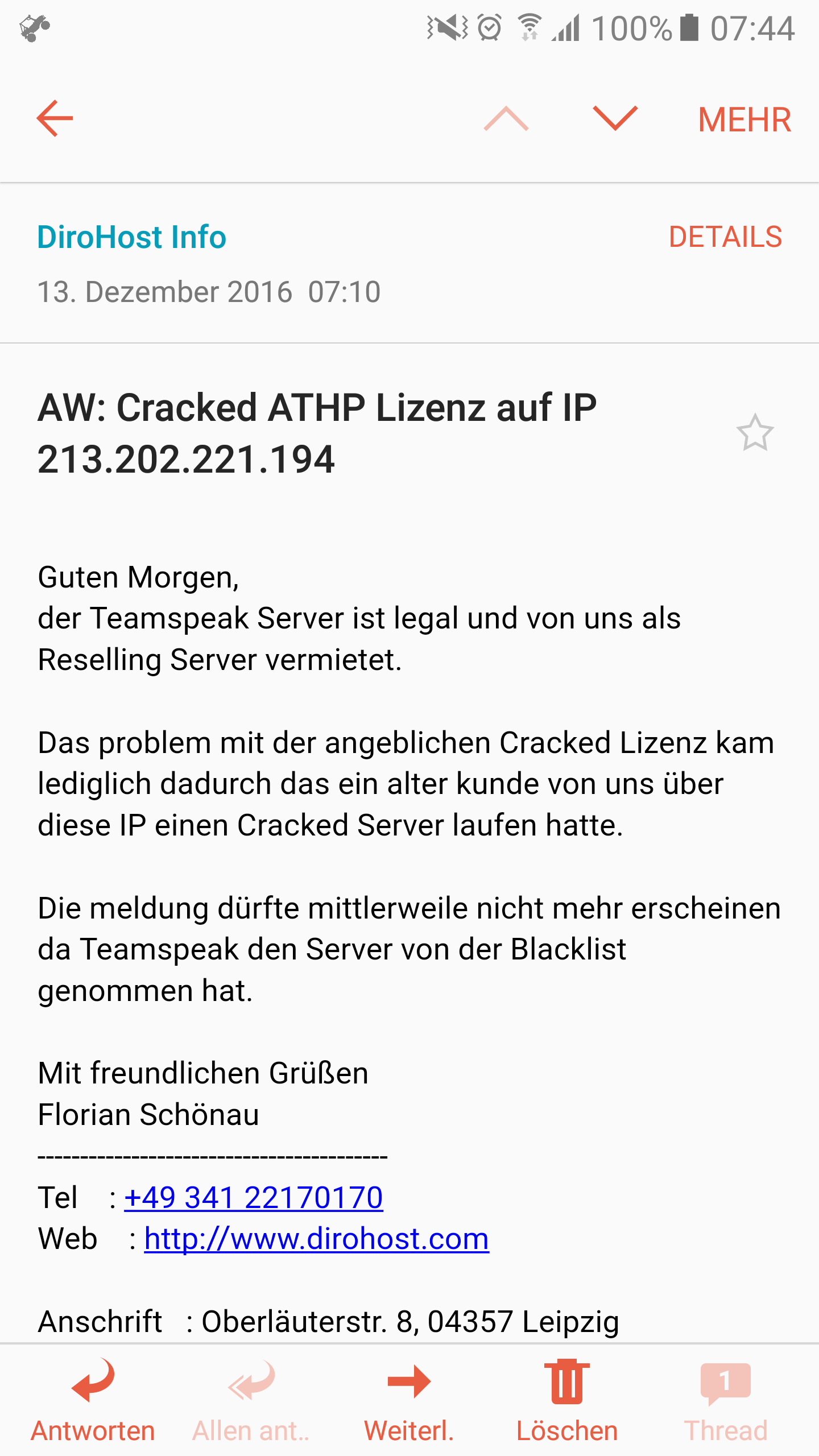Show the email DETAILS
The width and height of the screenshot is (819, 1456).
pos(725,237)
